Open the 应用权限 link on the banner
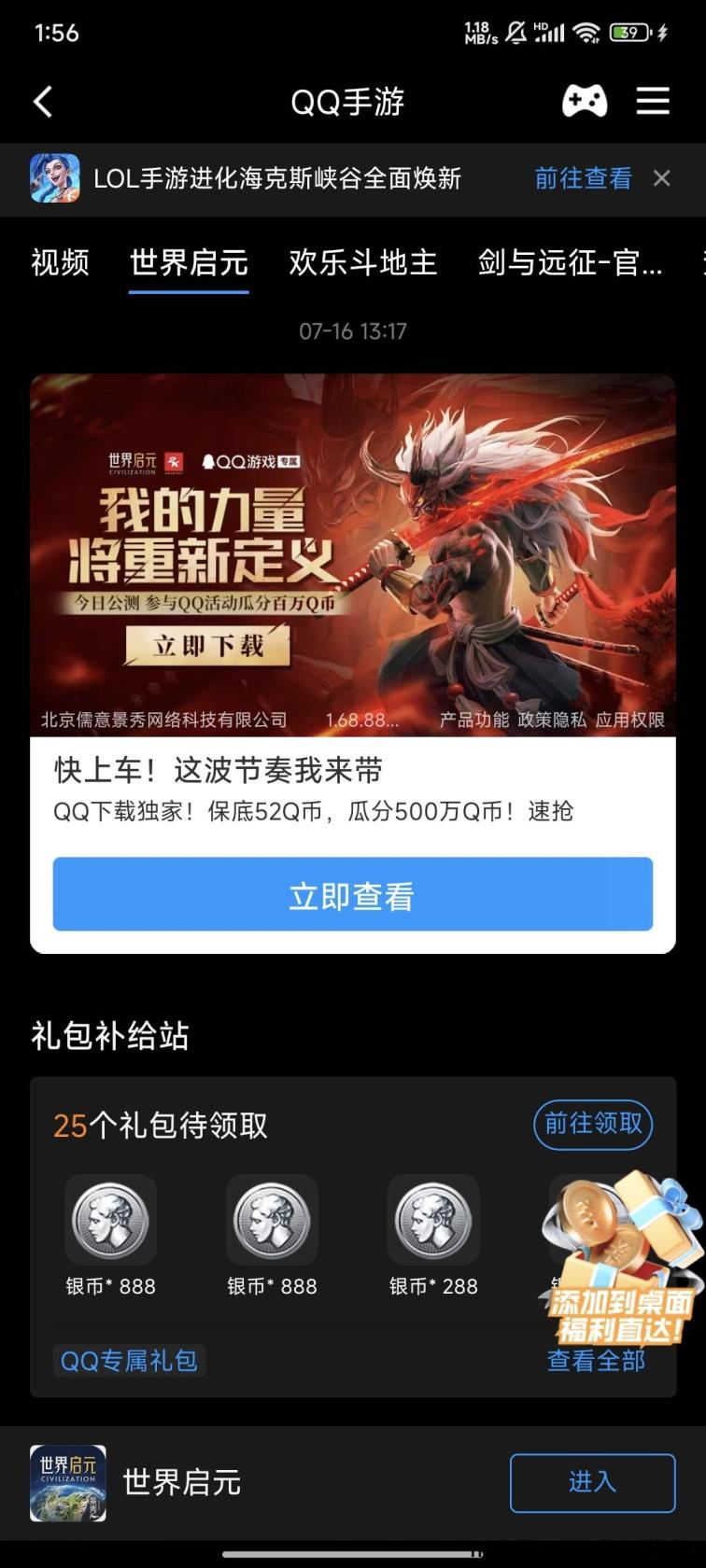This screenshot has width=706, height=1568. (x=630, y=720)
